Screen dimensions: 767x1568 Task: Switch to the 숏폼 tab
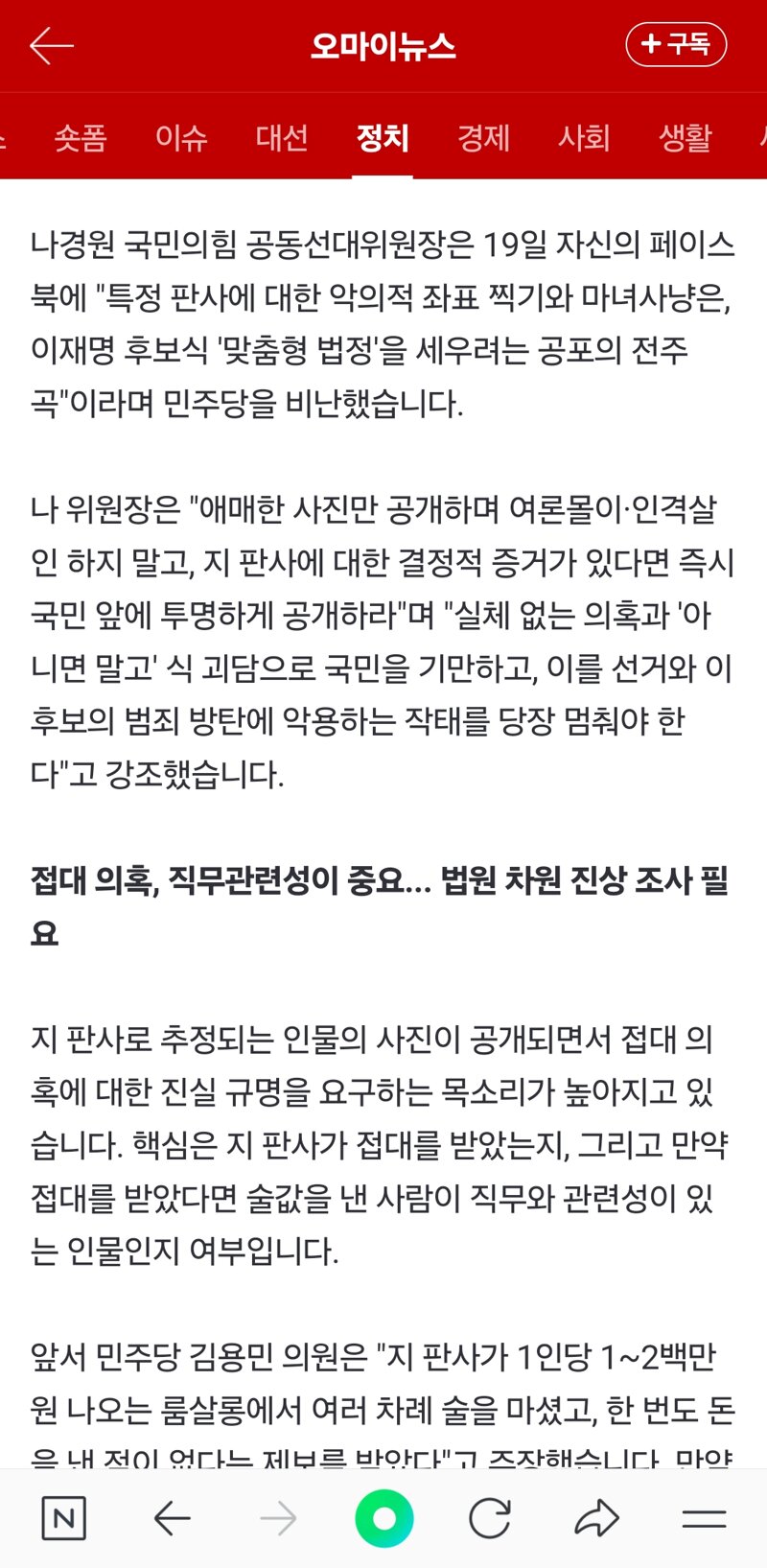81,138
